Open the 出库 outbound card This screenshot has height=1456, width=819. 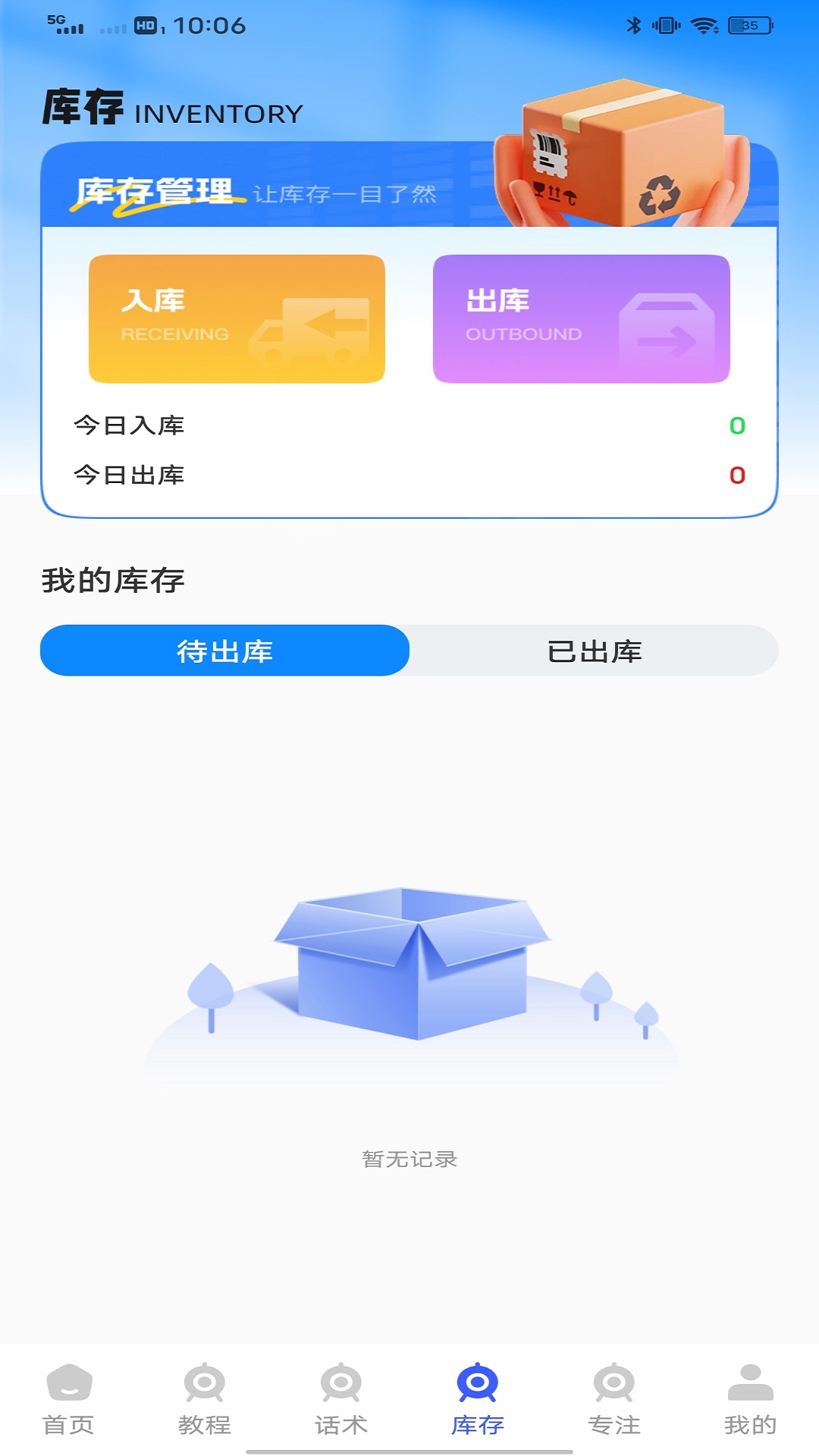pyautogui.click(x=582, y=318)
